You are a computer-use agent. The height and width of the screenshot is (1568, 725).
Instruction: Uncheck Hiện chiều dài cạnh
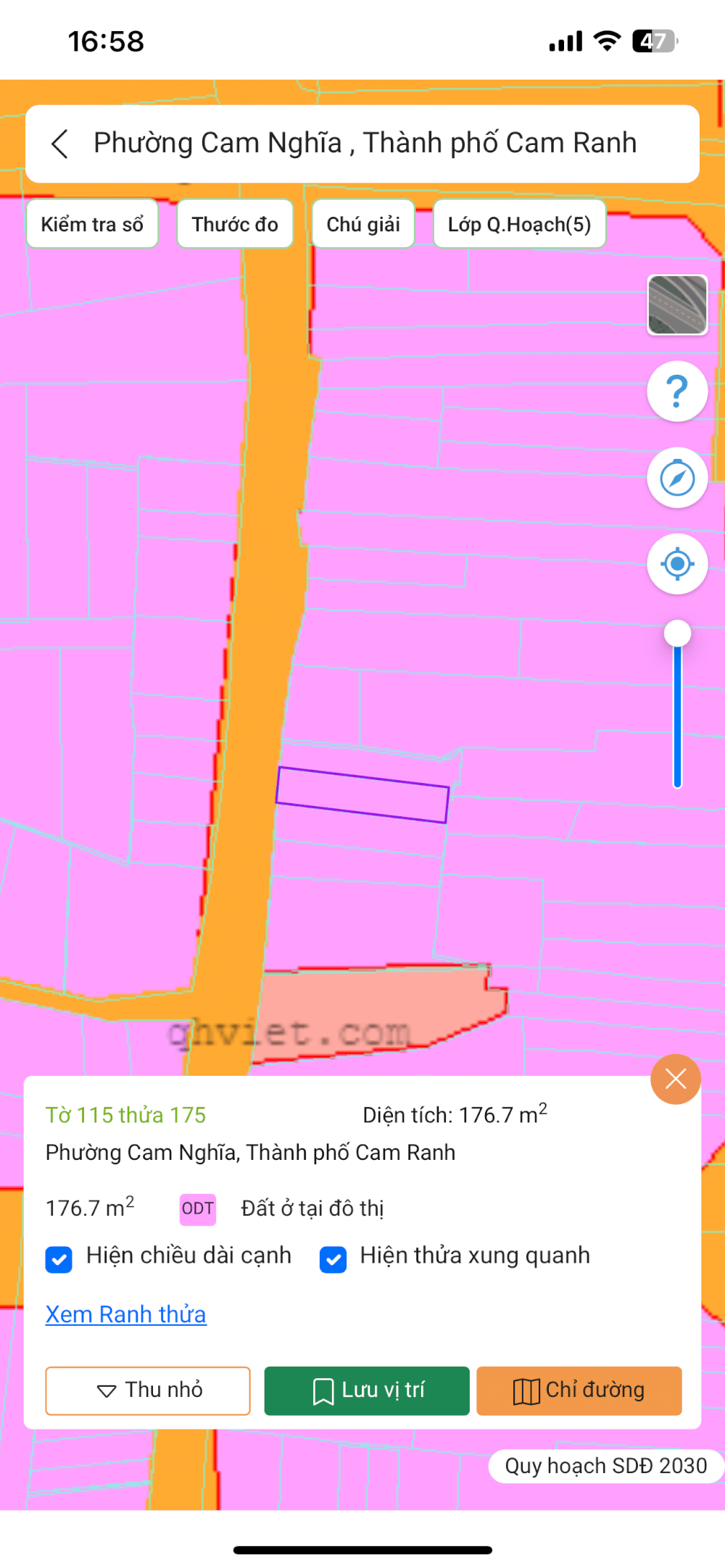point(59,1259)
